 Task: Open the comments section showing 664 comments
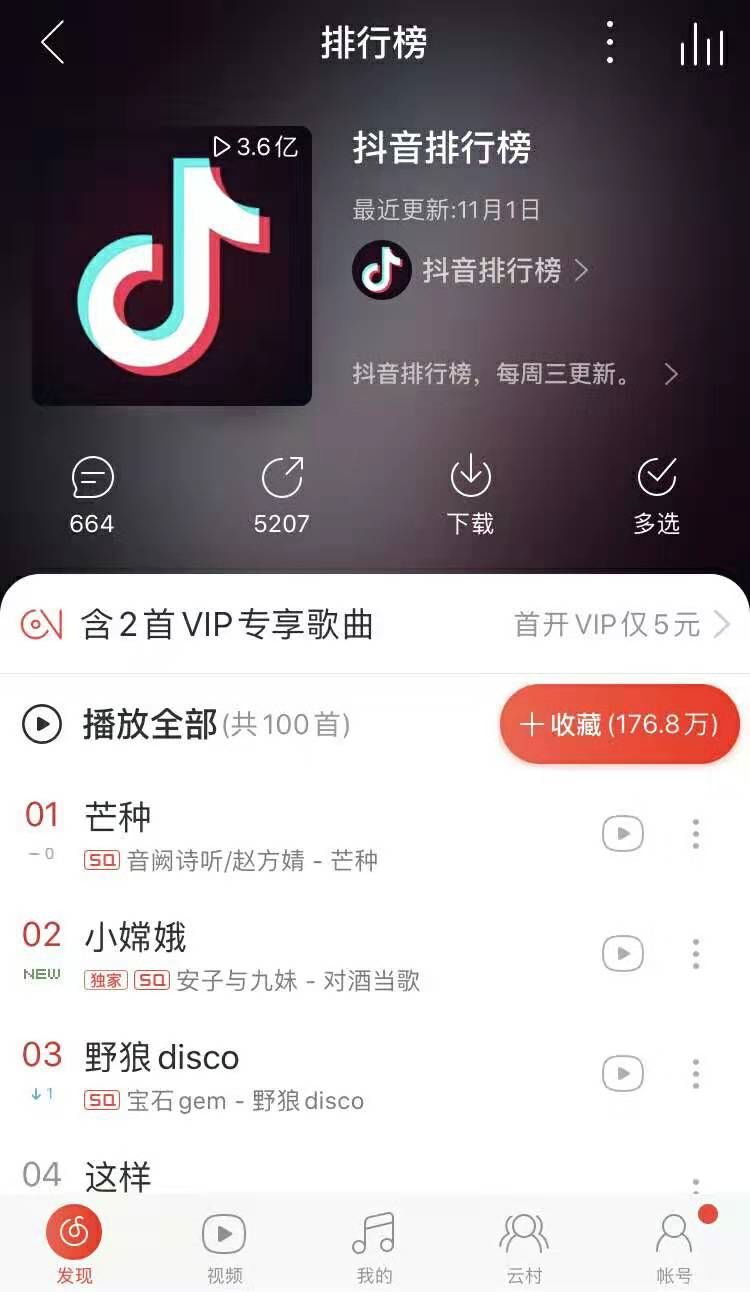(91, 478)
